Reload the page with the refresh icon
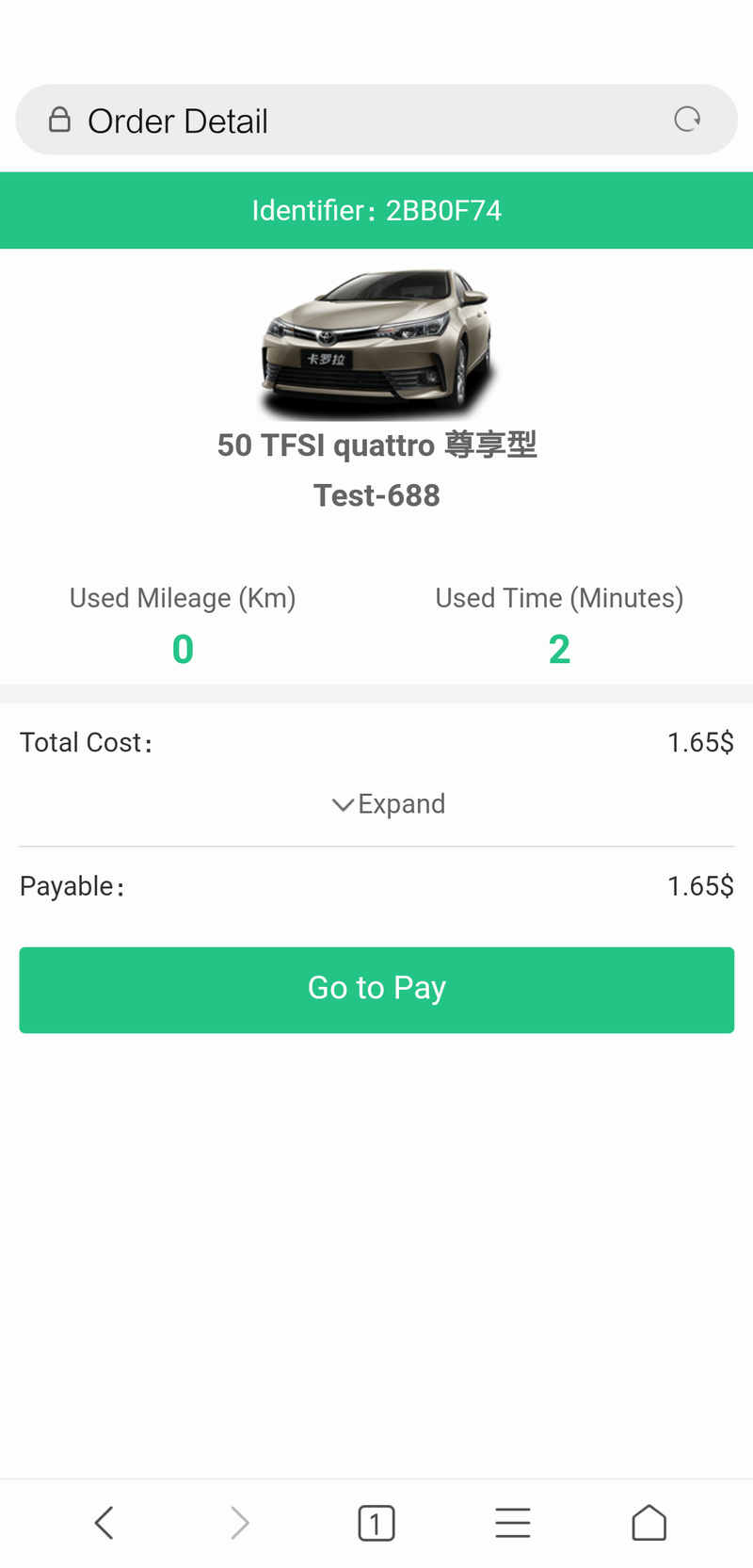 click(x=687, y=120)
